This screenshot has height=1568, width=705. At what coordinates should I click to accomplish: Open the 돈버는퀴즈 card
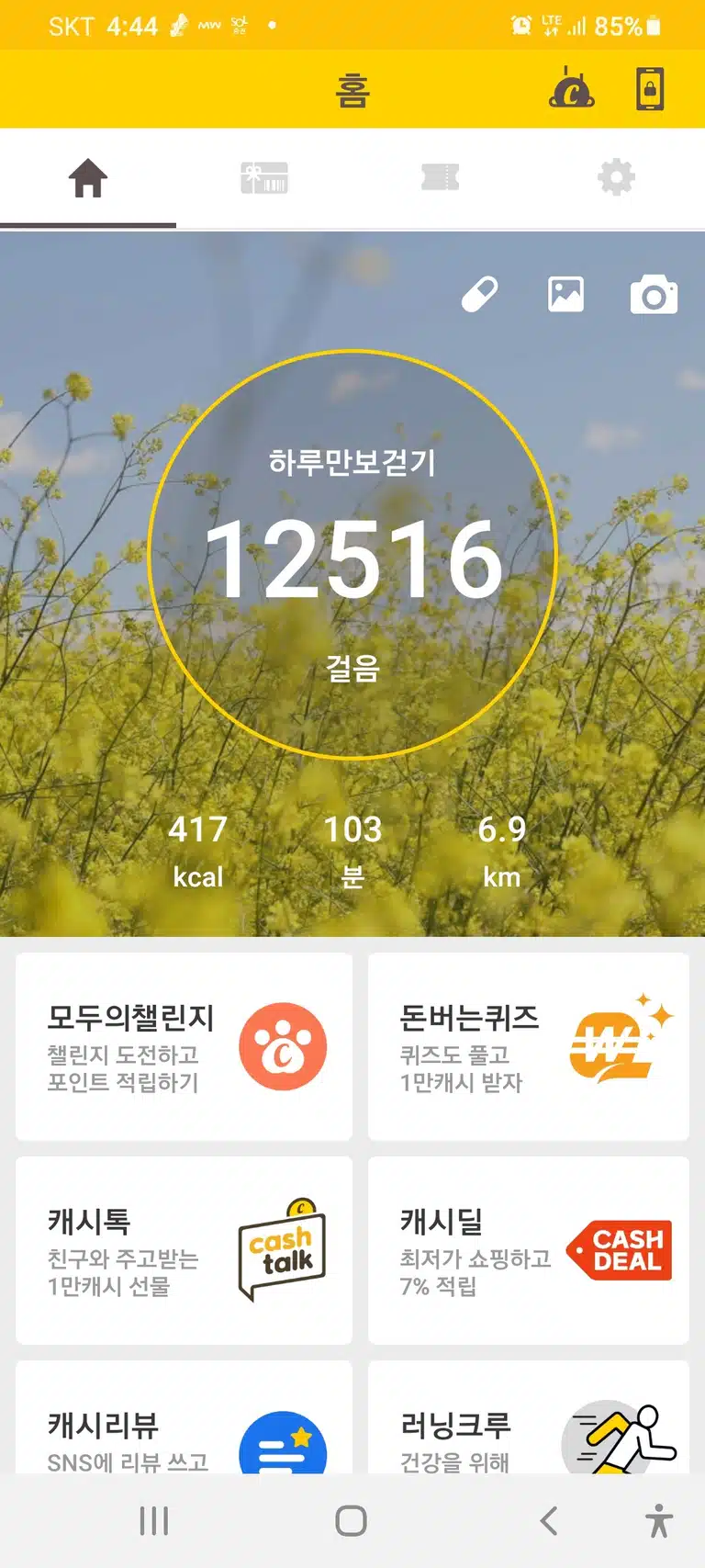tap(529, 1046)
